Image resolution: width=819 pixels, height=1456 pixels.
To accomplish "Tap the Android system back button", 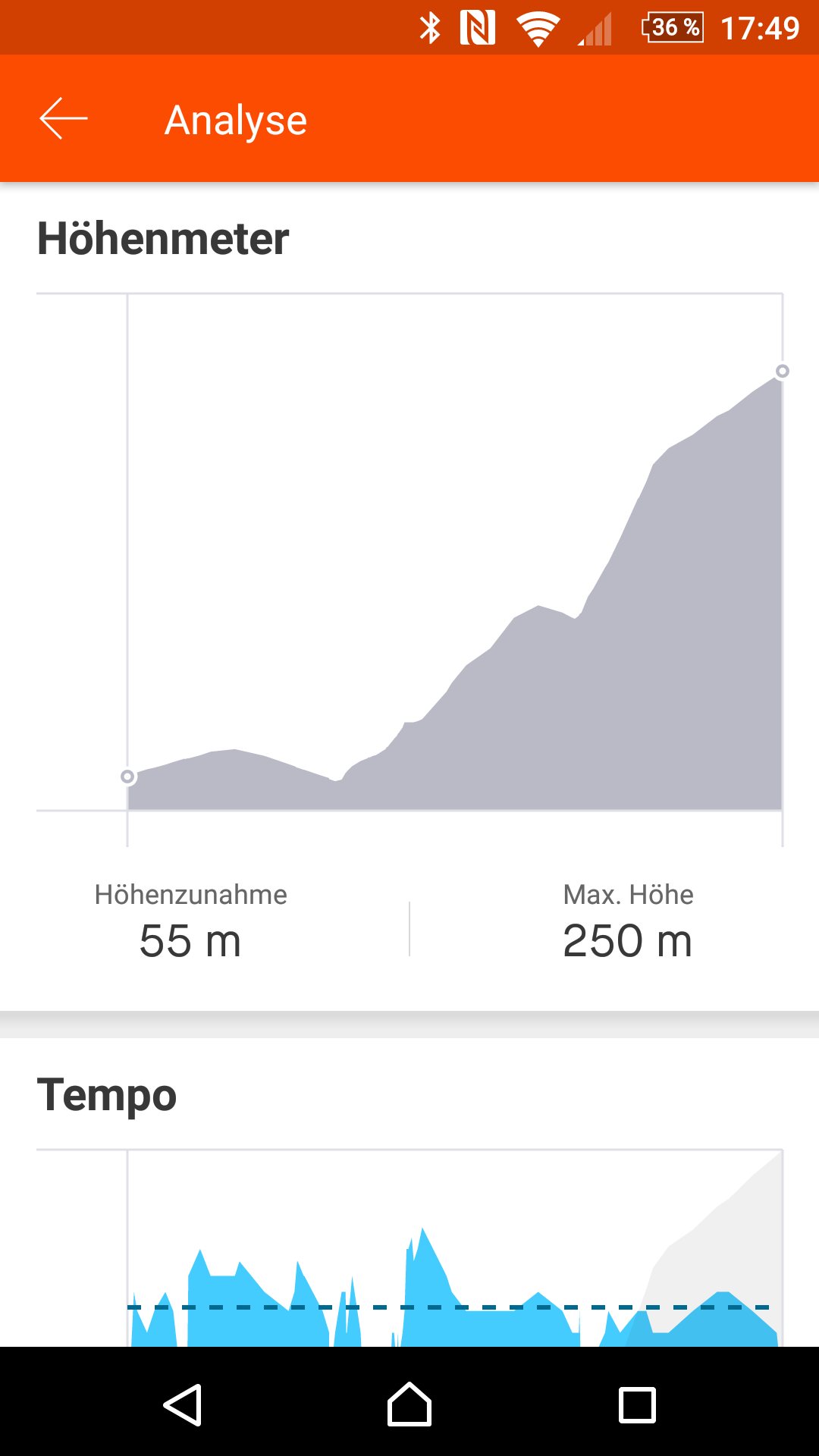I will click(182, 1405).
